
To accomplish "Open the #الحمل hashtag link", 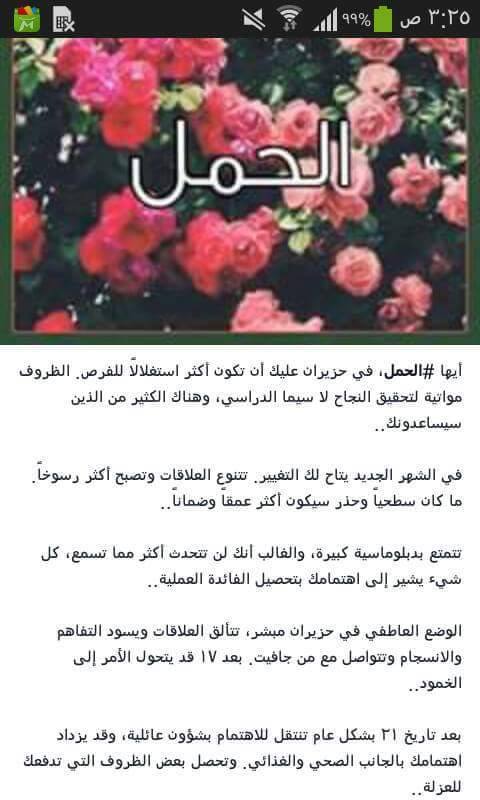I will coord(407,371).
